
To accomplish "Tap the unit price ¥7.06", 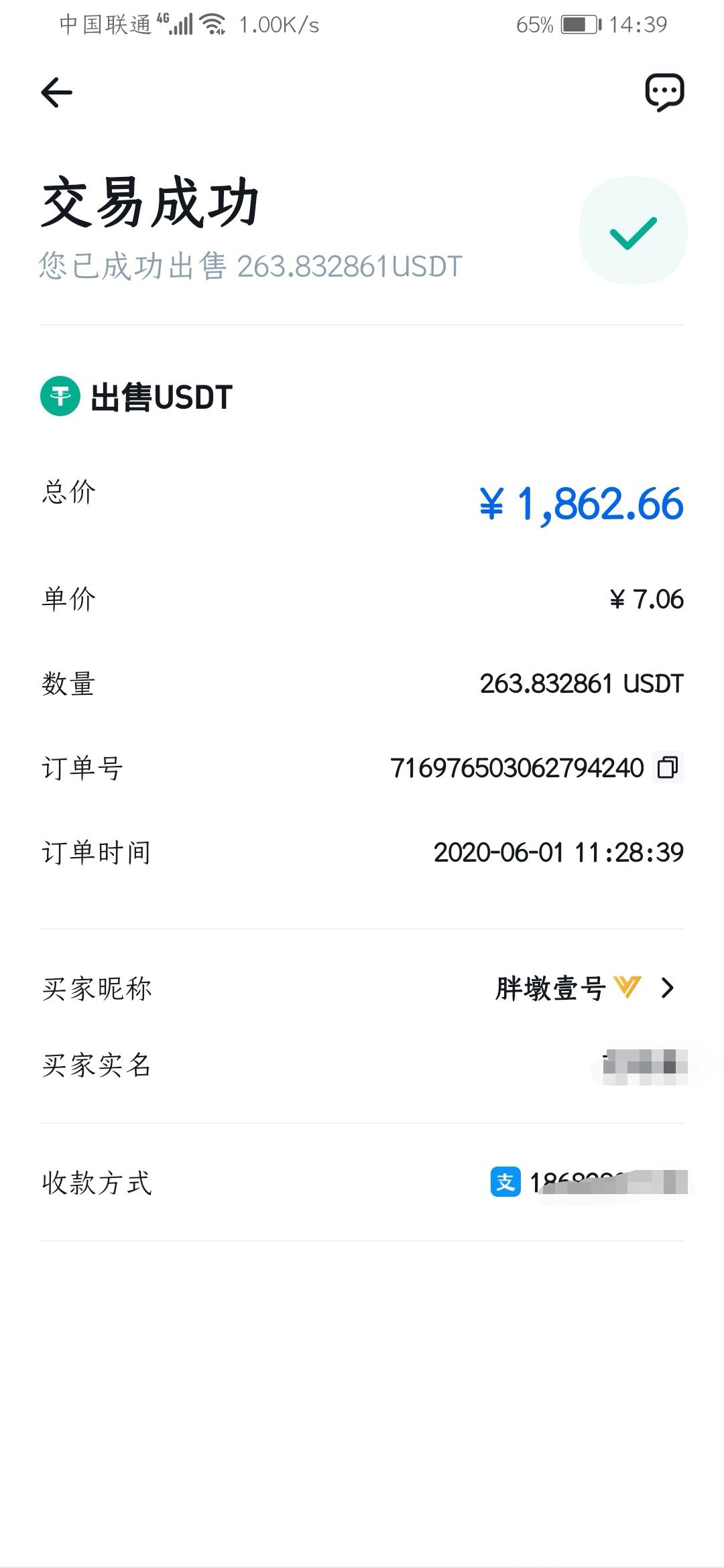I will (647, 600).
